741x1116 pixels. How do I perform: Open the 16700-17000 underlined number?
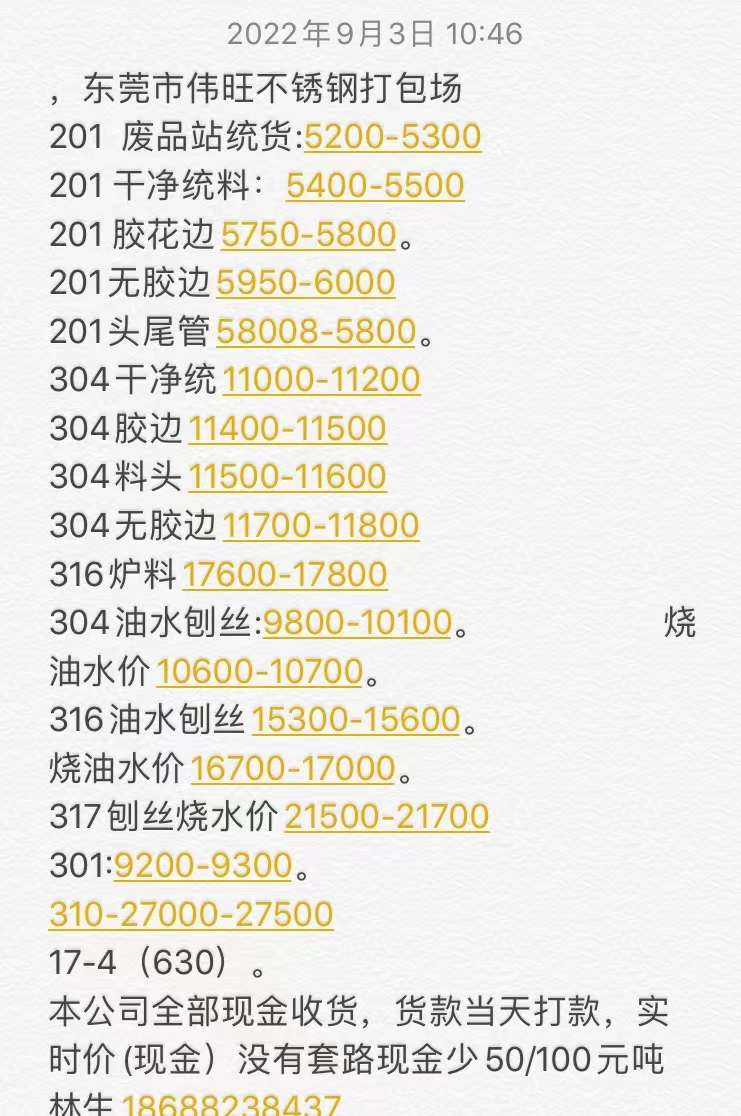pos(293,769)
